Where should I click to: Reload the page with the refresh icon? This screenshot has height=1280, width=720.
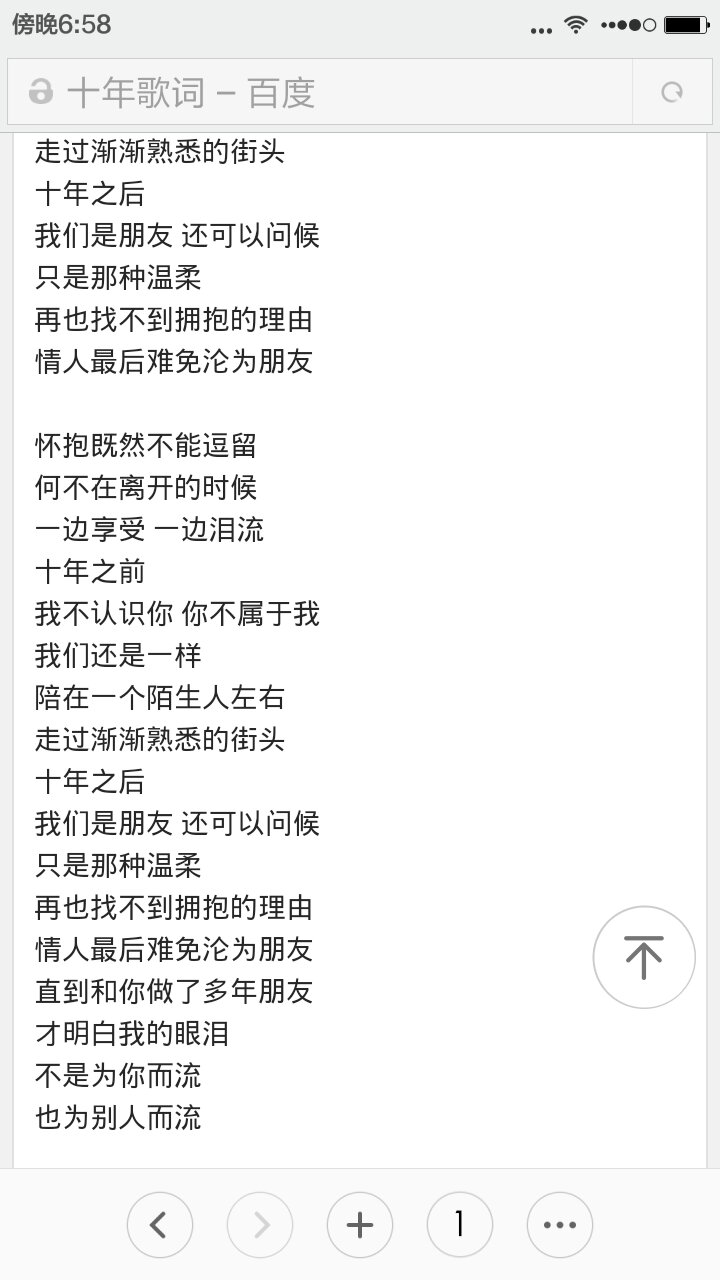672,94
